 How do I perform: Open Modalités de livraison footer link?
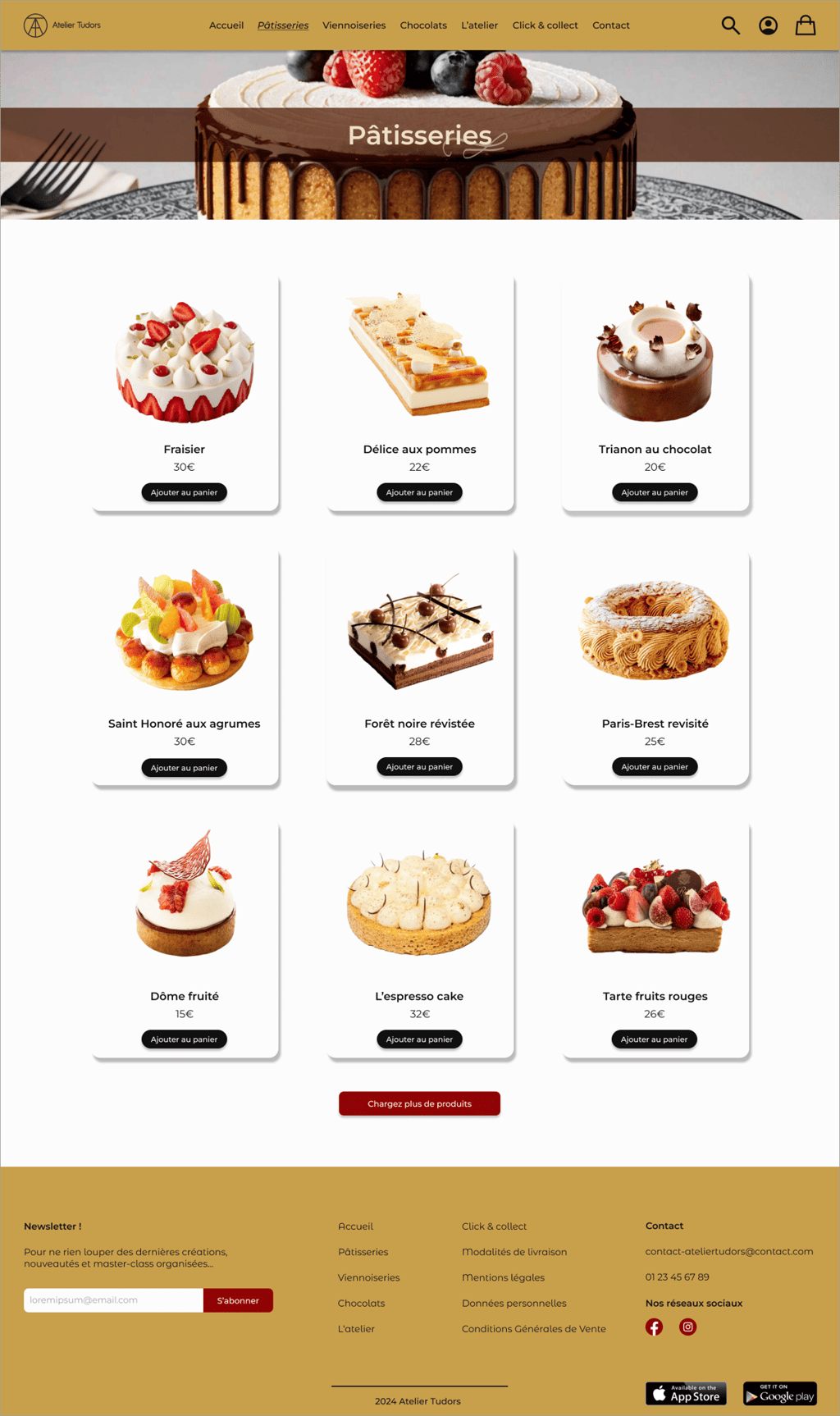pos(514,1252)
